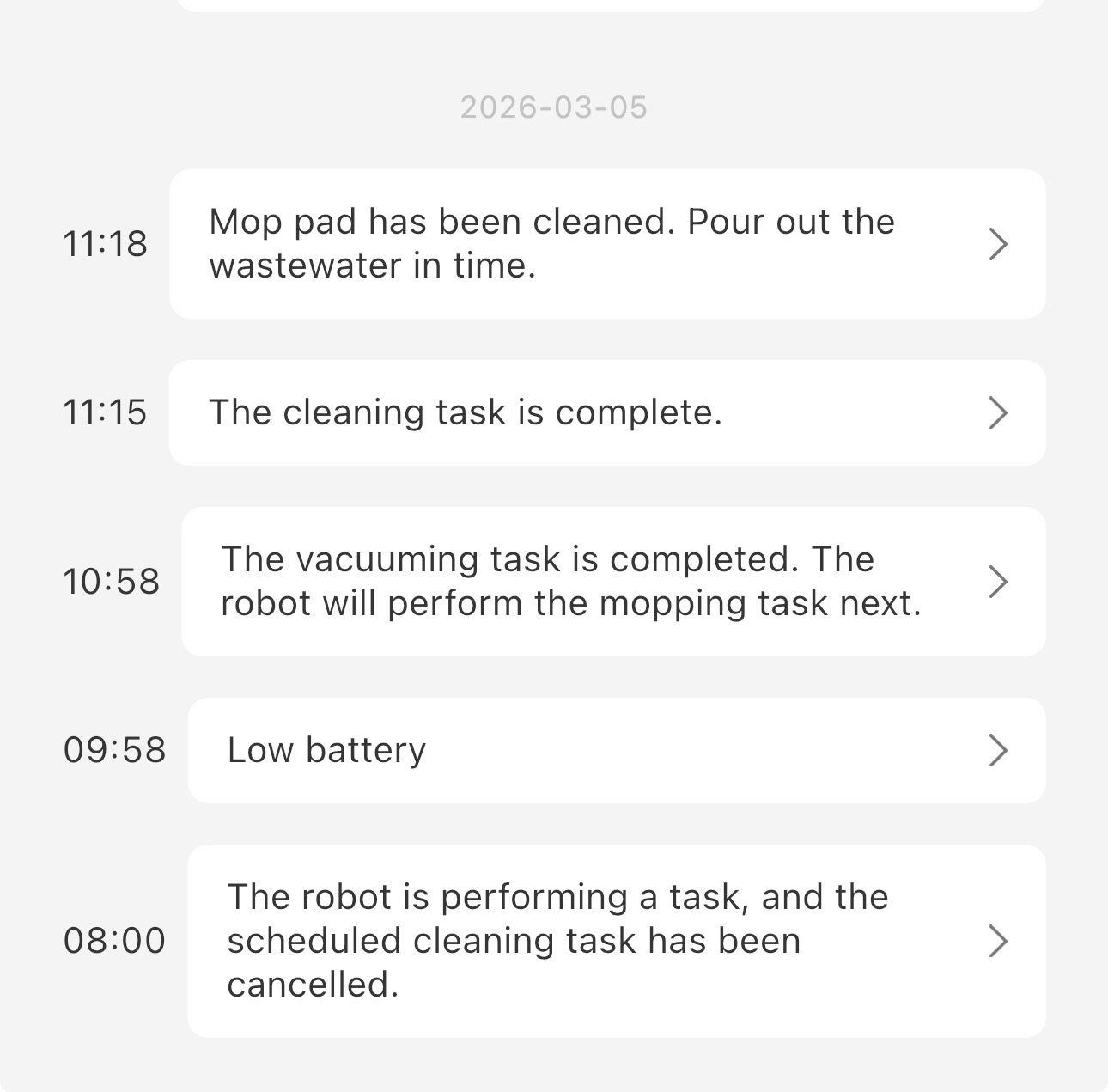Open the scheduled cleaning task cancelled message
This screenshot has width=1108, height=1092.
click(x=616, y=941)
